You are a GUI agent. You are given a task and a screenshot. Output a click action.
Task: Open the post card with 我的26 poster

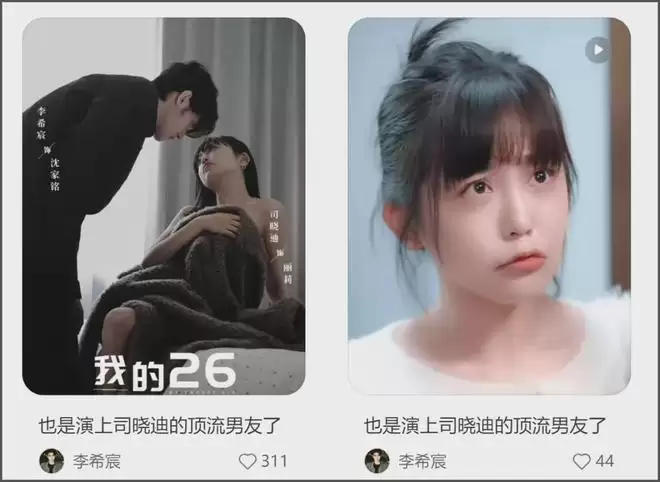click(x=163, y=205)
